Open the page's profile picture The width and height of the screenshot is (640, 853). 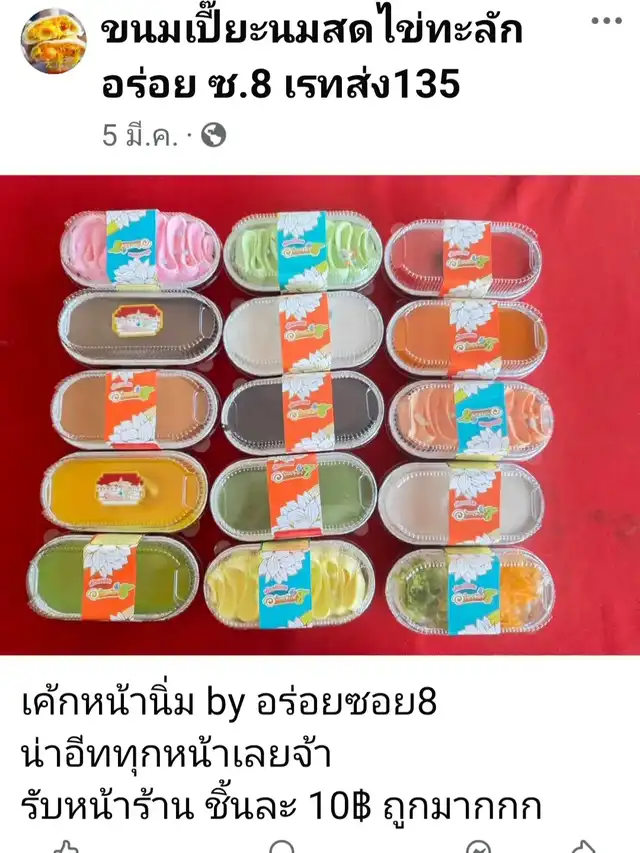[52, 43]
